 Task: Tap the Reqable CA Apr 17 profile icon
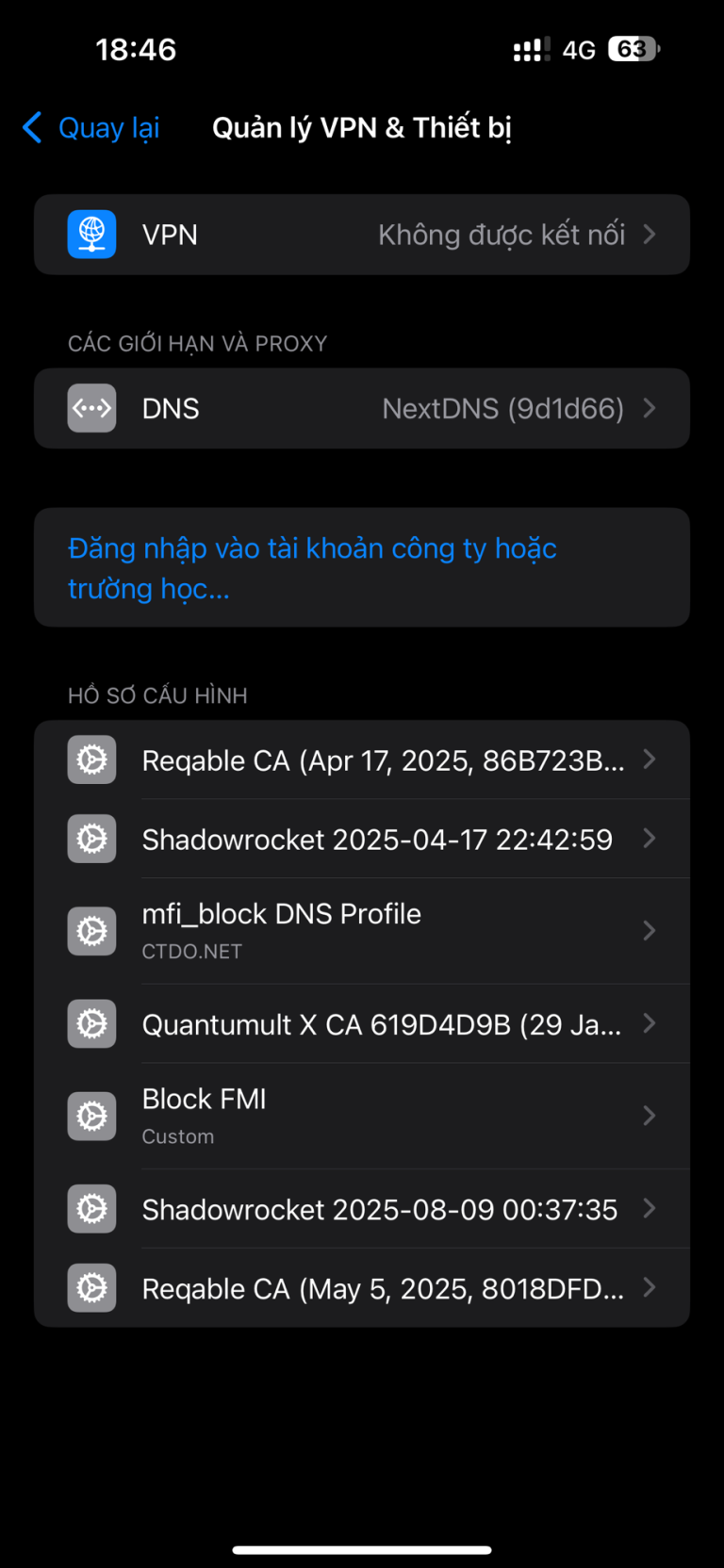click(90, 759)
